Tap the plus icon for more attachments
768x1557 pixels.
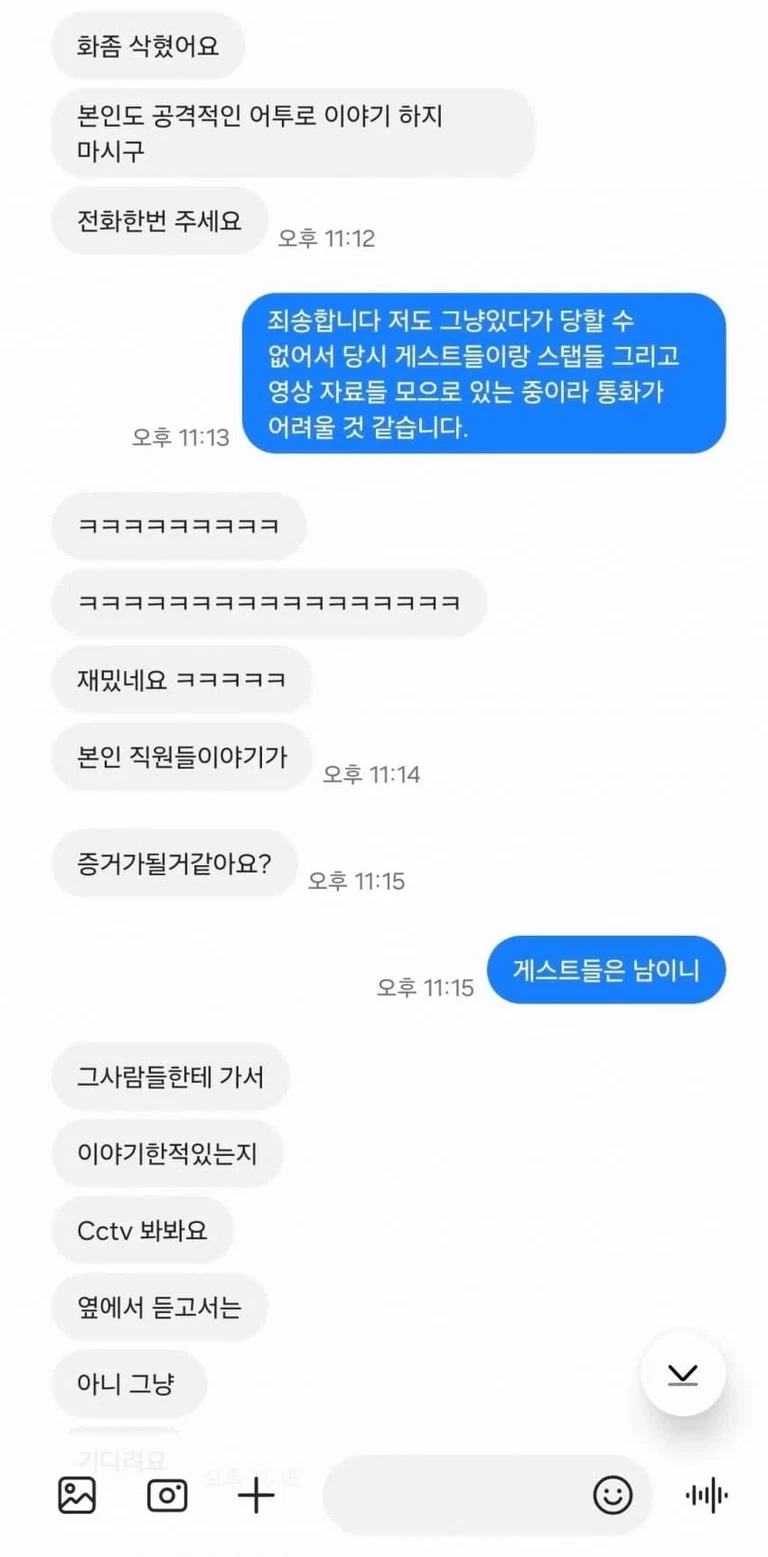[256, 1495]
